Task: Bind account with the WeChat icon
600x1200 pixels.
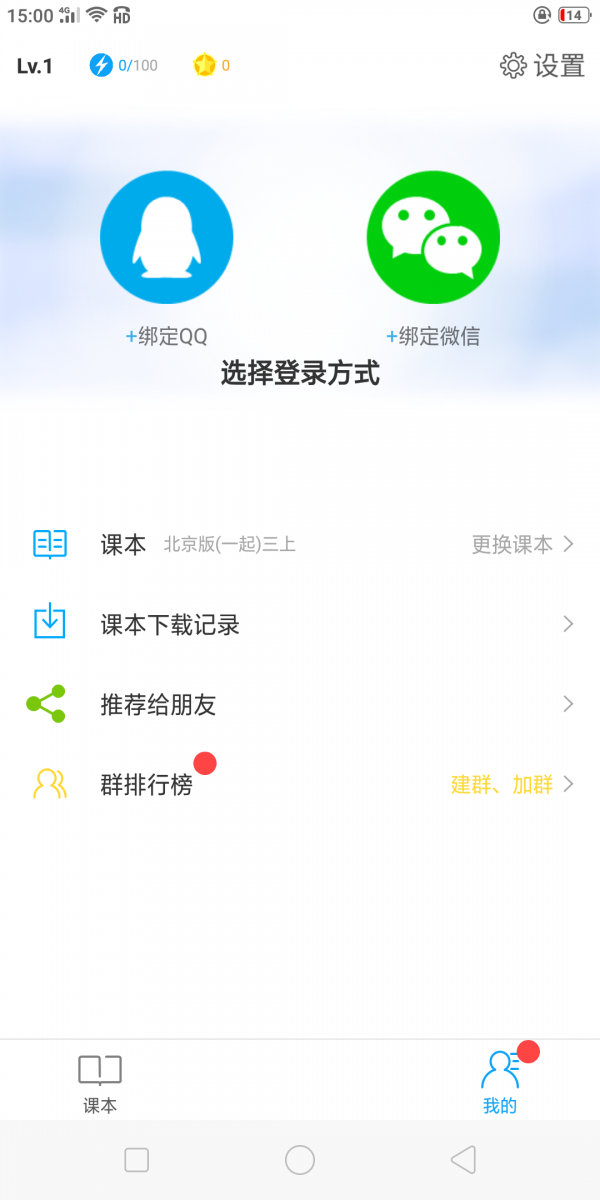Action: [x=433, y=237]
